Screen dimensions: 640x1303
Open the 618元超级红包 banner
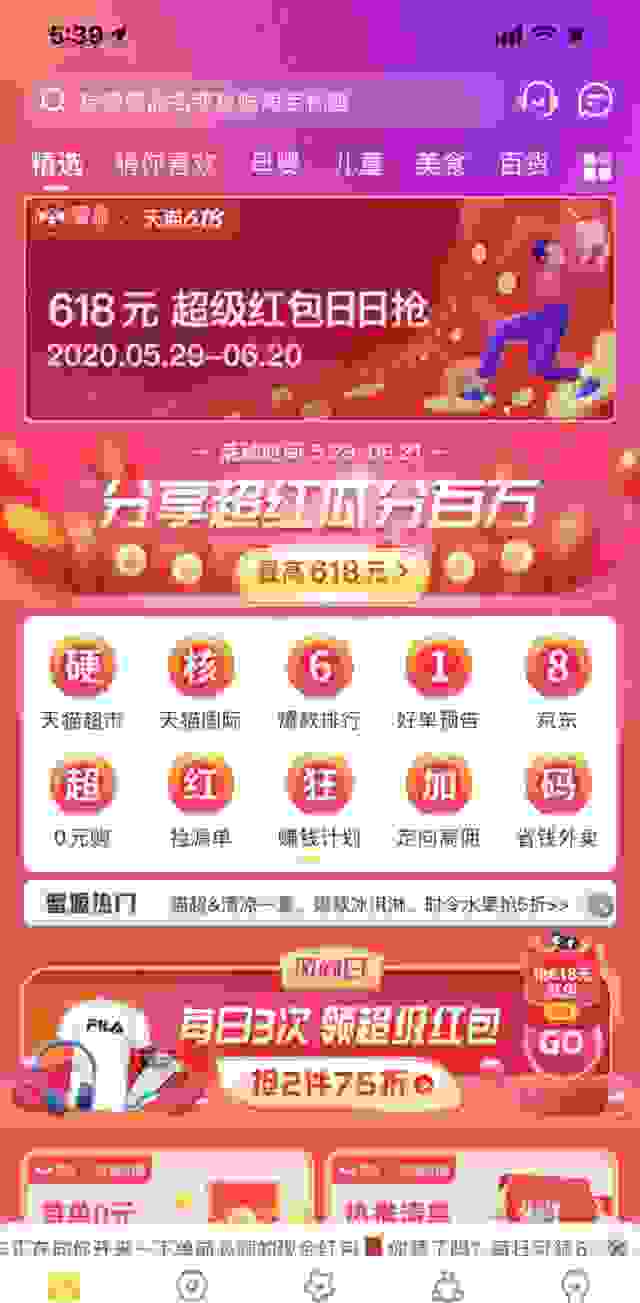pyautogui.click(x=319, y=308)
